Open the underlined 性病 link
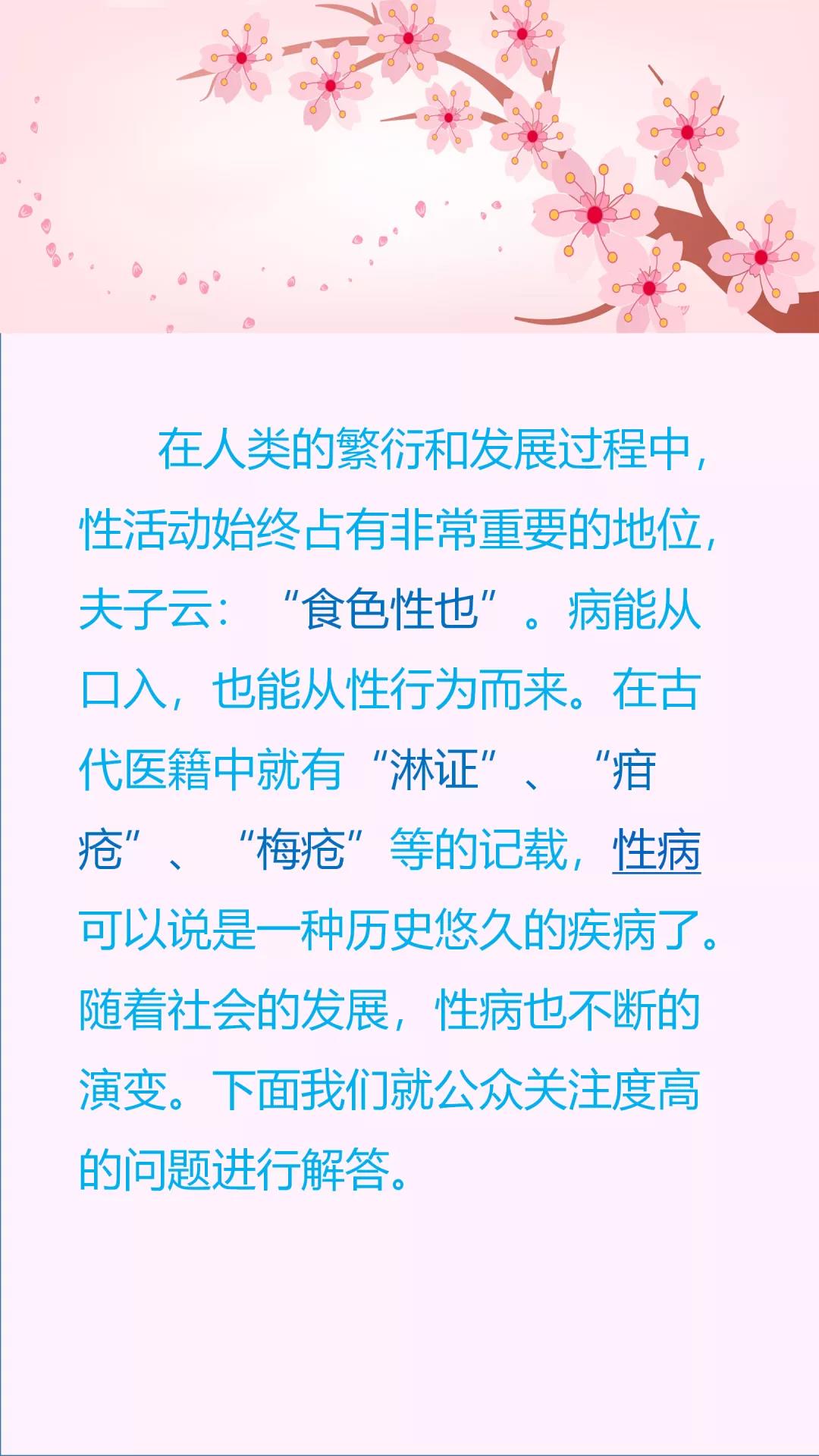819x1456 pixels. click(656, 850)
